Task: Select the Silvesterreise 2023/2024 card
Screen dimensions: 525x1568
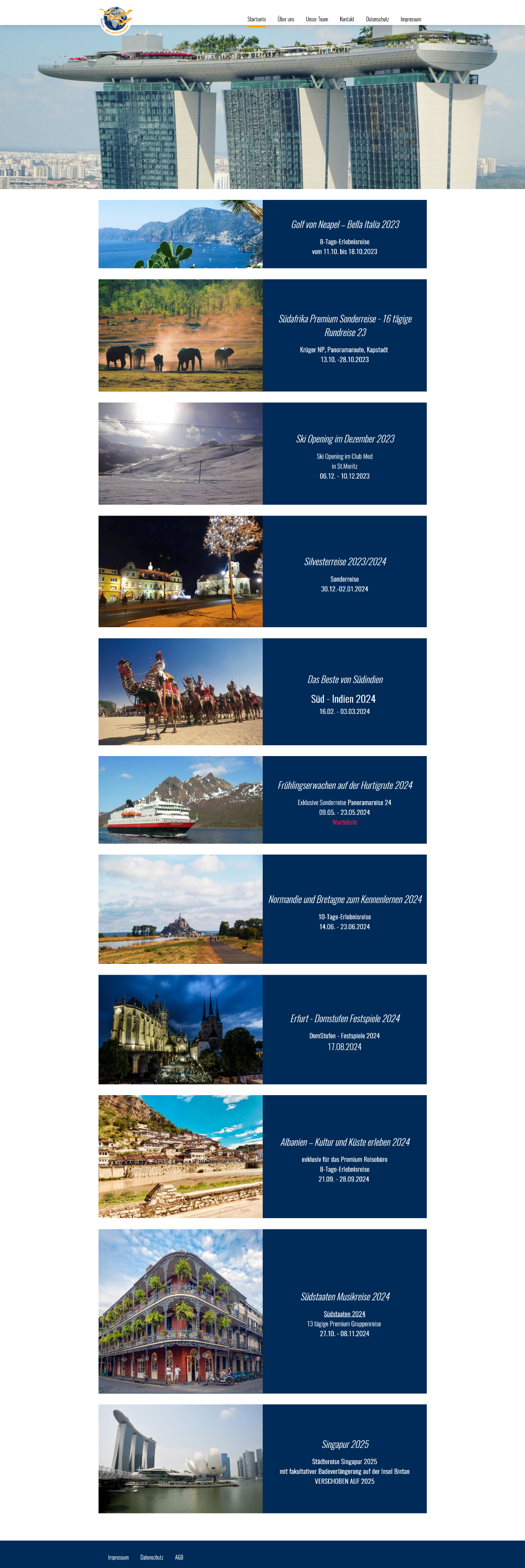Action: pyautogui.click(x=345, y=562)
